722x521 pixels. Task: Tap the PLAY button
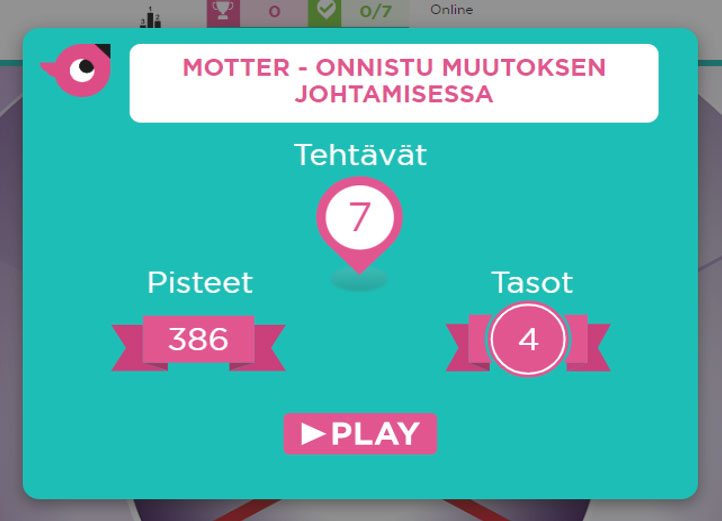(360, 434)
